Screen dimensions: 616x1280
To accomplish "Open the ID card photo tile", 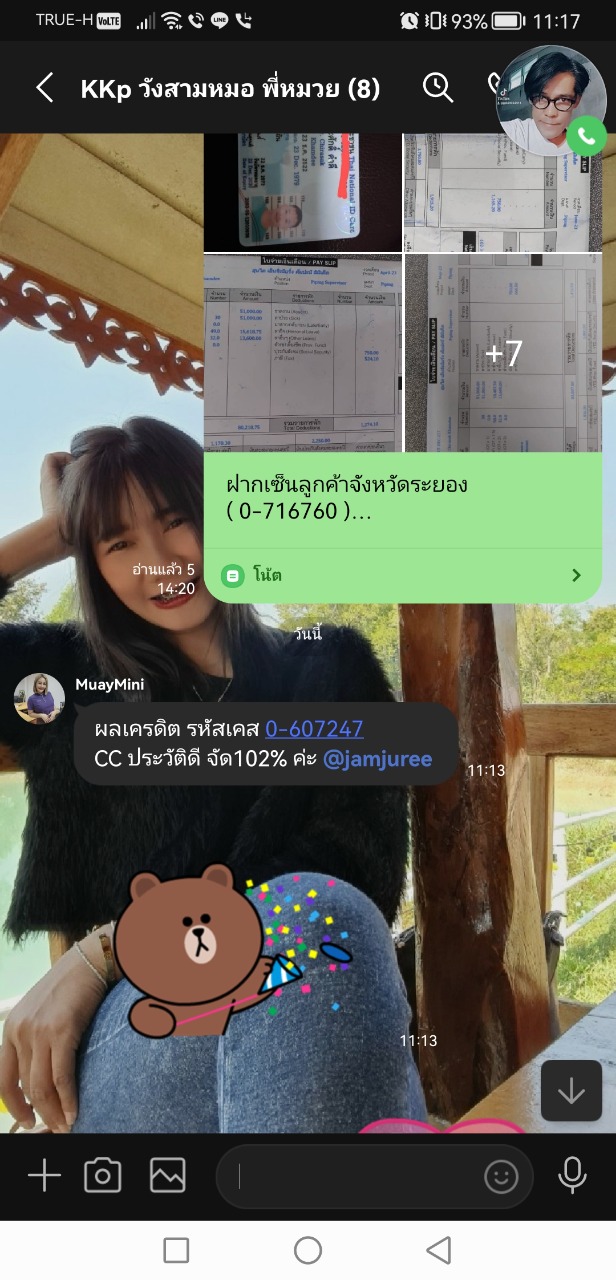I will [303, 192].
